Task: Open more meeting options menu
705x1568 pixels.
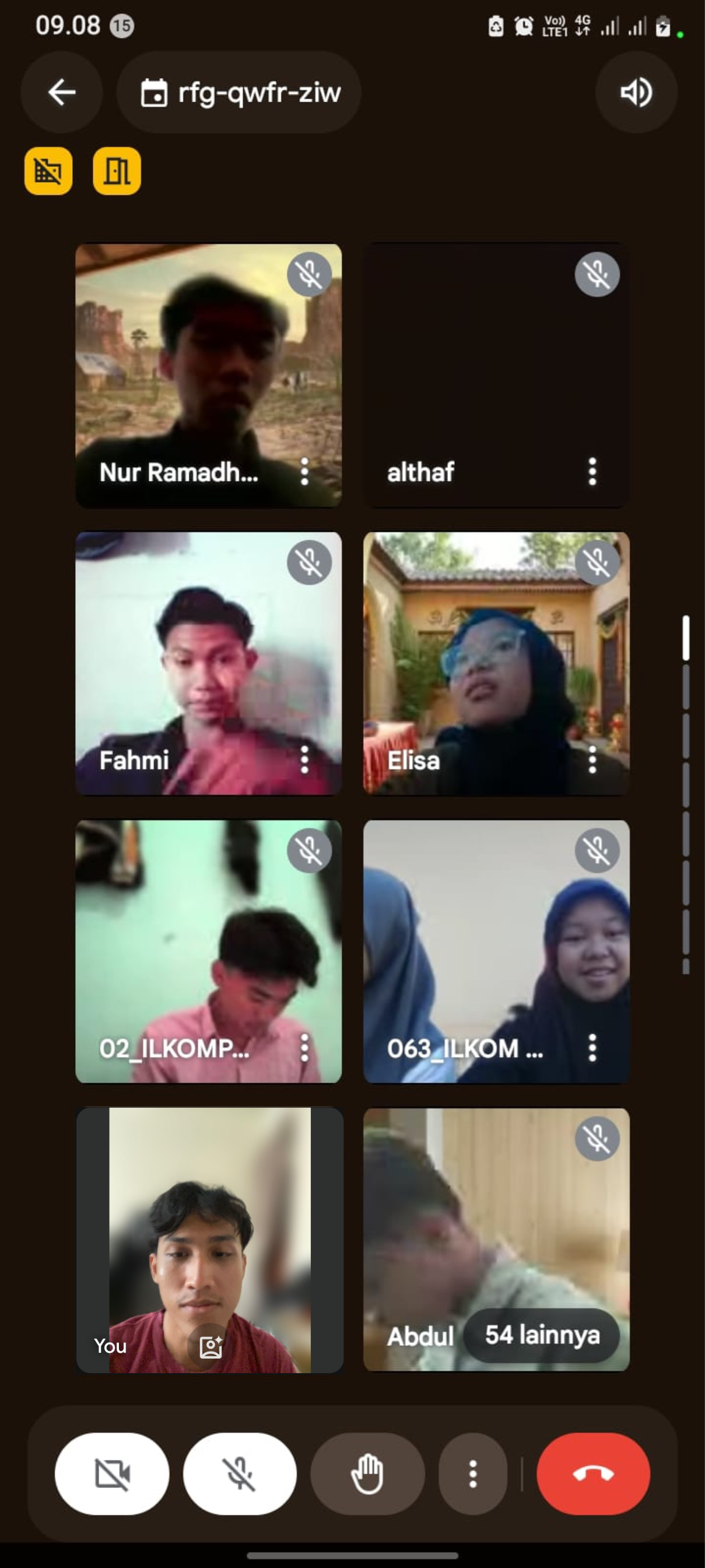Action: [473, 1473]
